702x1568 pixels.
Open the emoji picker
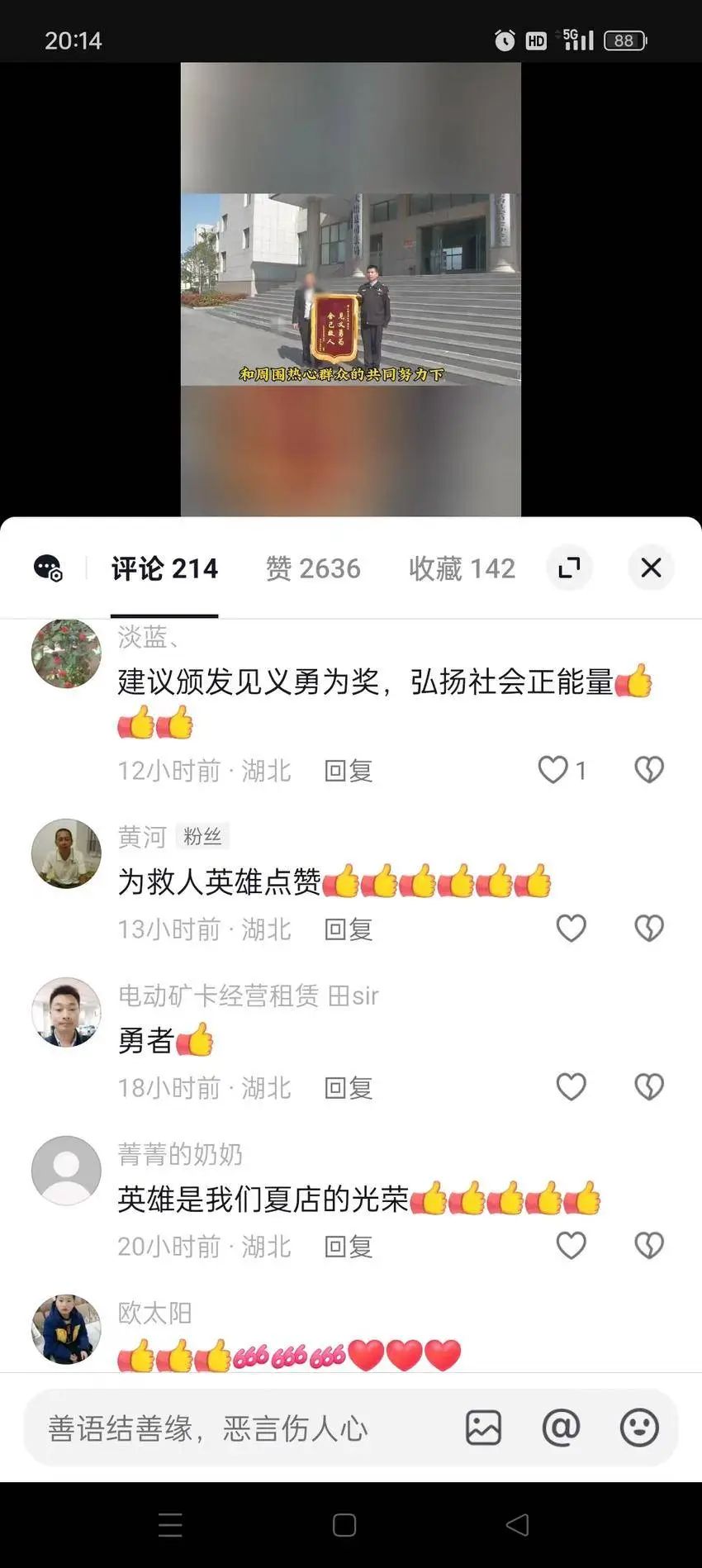coord(638,1428)
